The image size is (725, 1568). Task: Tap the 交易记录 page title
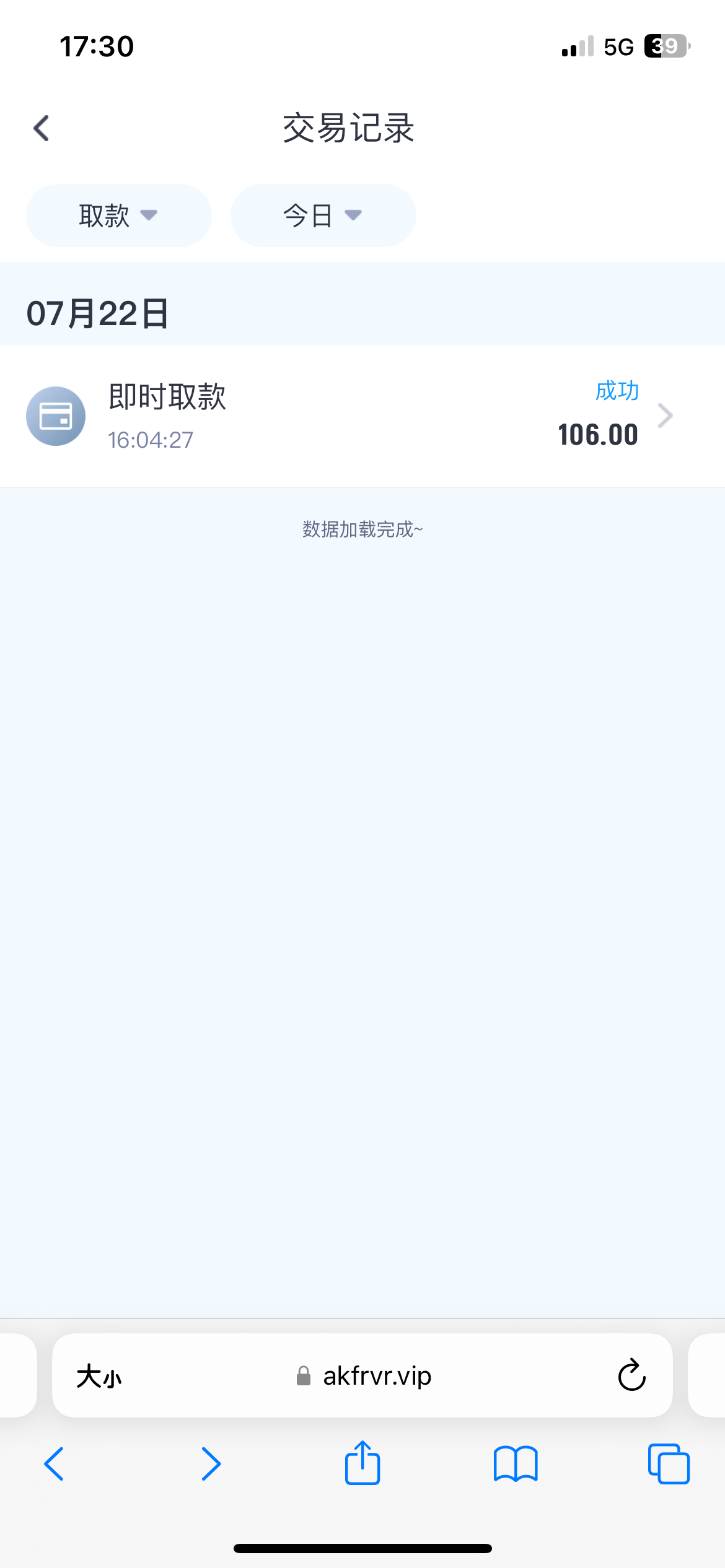pyautogui.click(x=348, y=128)
